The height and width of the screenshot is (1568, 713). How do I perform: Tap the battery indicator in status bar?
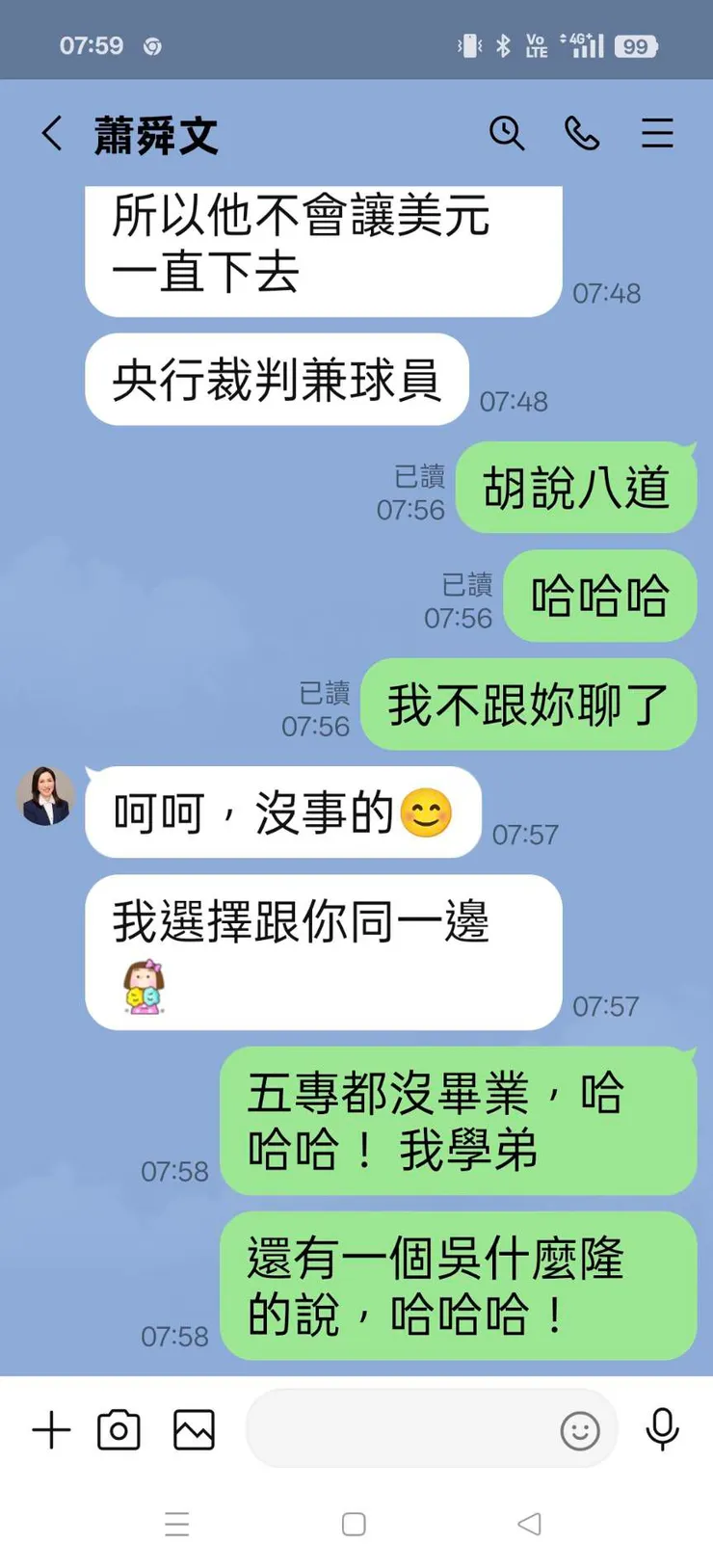[x=635, y=45]
